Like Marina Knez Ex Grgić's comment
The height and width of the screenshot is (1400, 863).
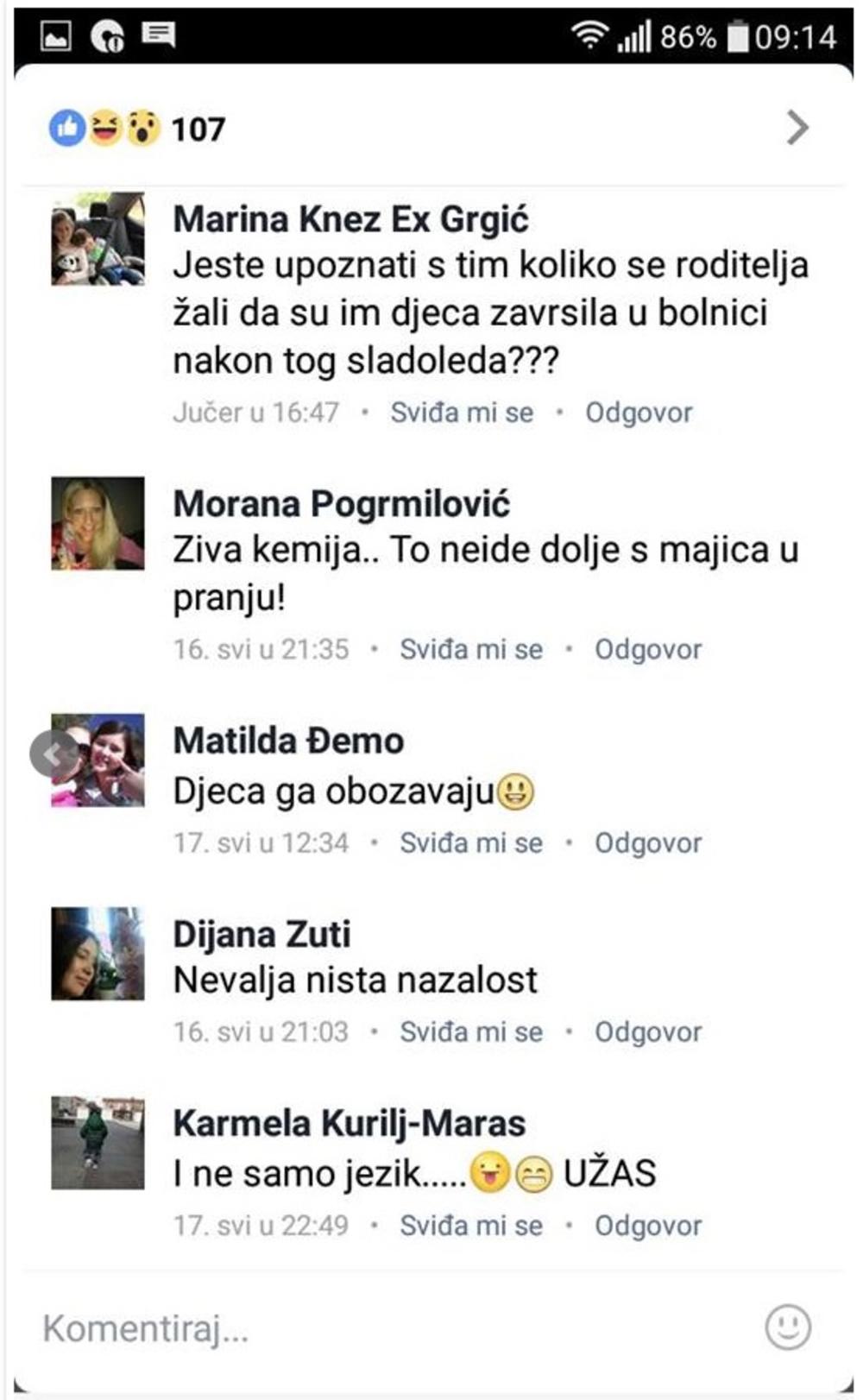[462, 413]
